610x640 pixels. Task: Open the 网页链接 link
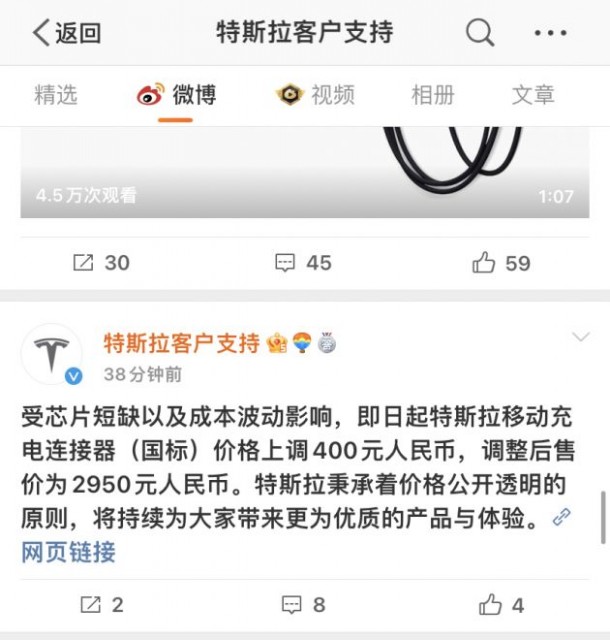click(x=68, y=551)
